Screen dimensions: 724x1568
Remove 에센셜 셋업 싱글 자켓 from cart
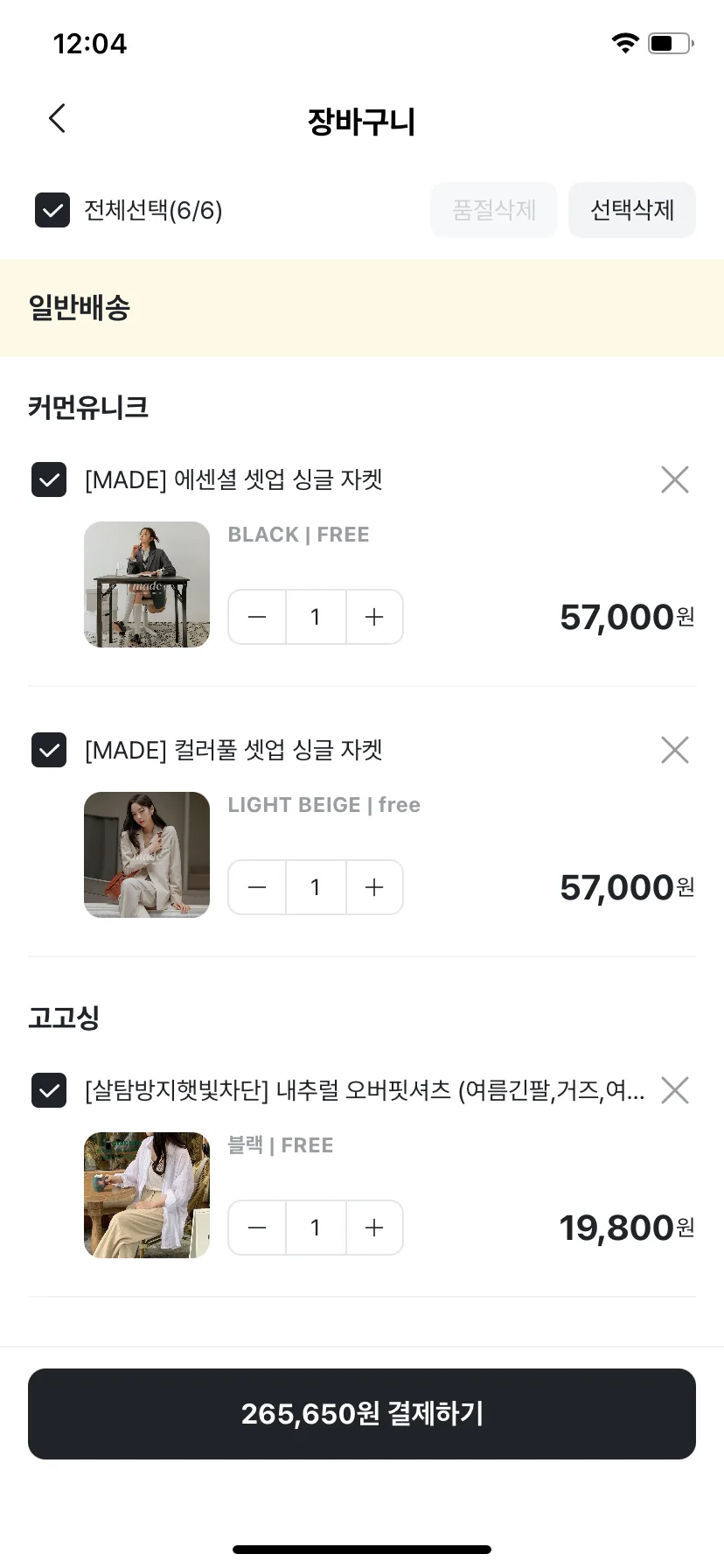pos(674,479)
